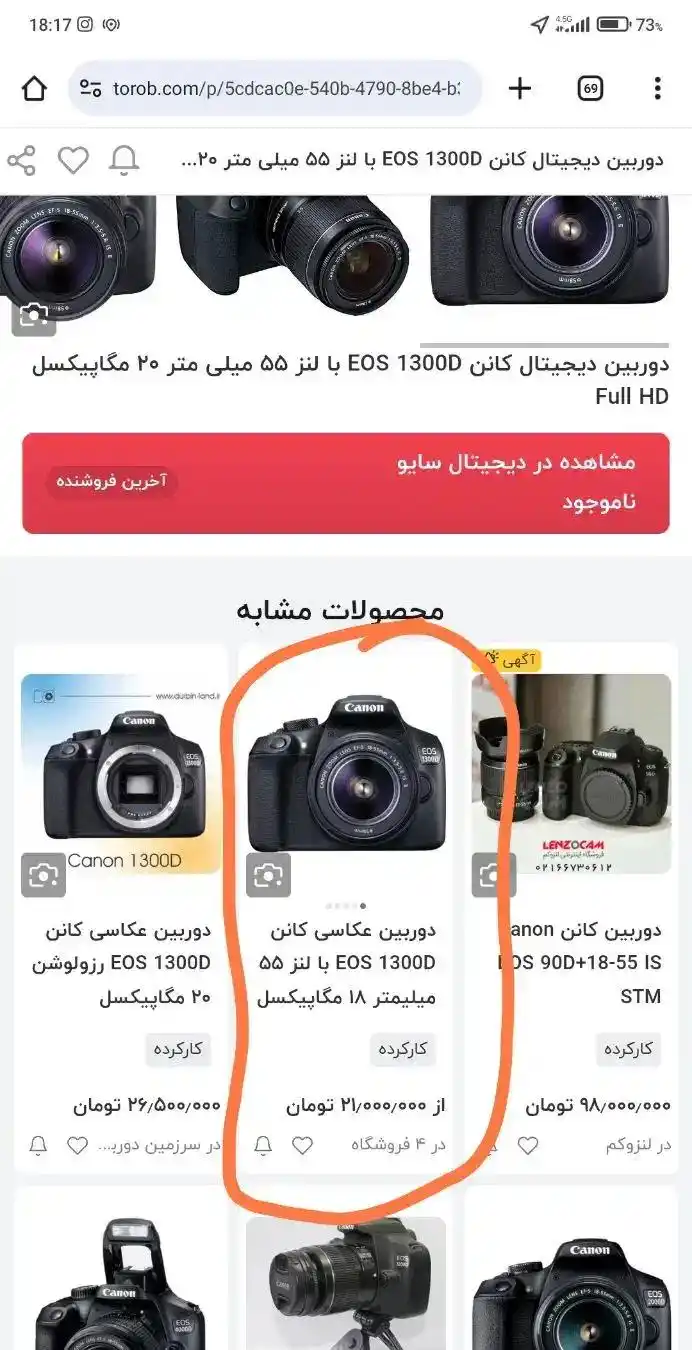Screen dimensions: 692x1350
Task: Open the Canon EOS 90D+18-55 IS STM card
Action: point(580,964)
